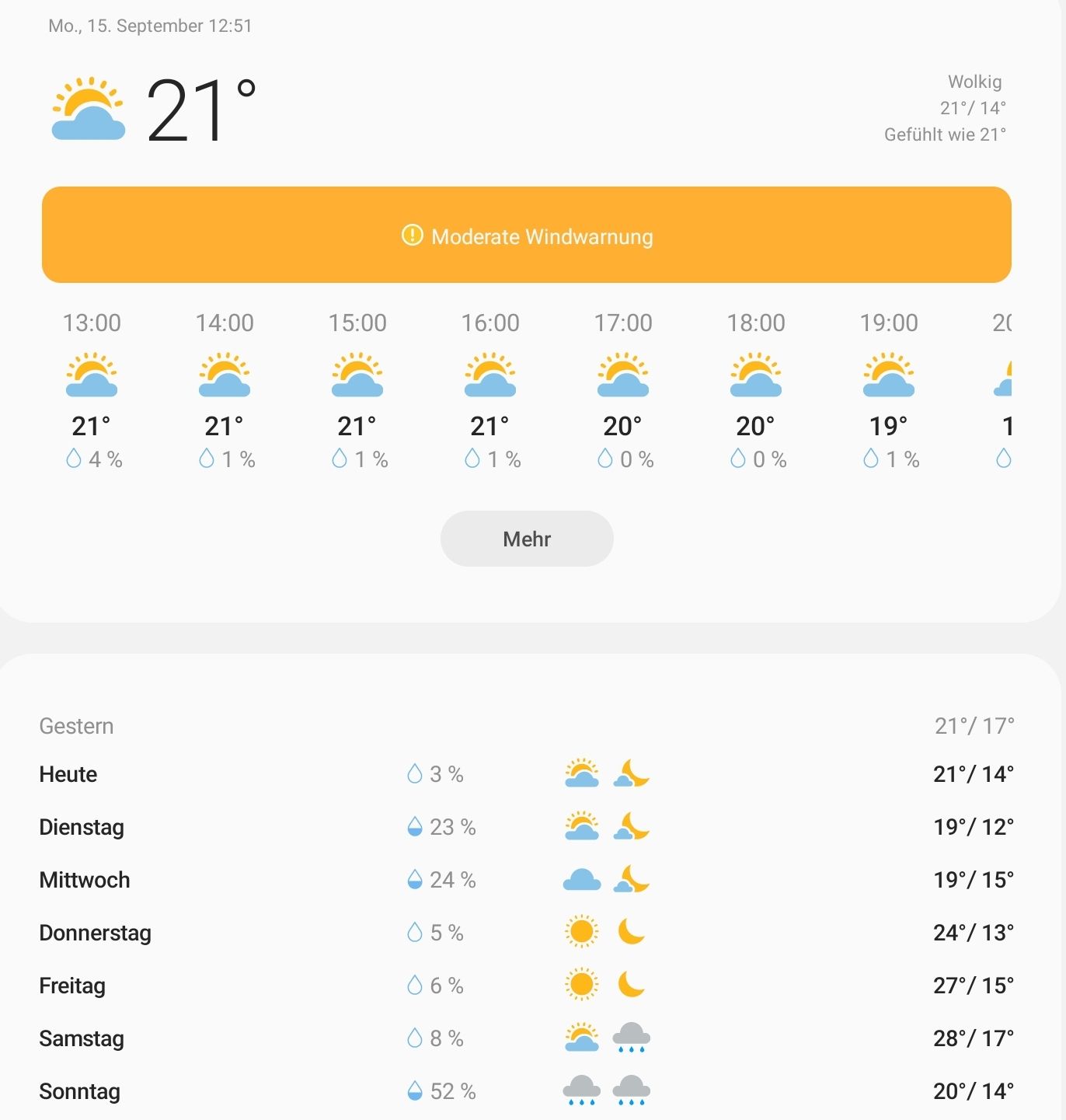Screen dimensions: 1066x1120
Task: Open the Sonntag forecast row
Action: 527,1091
